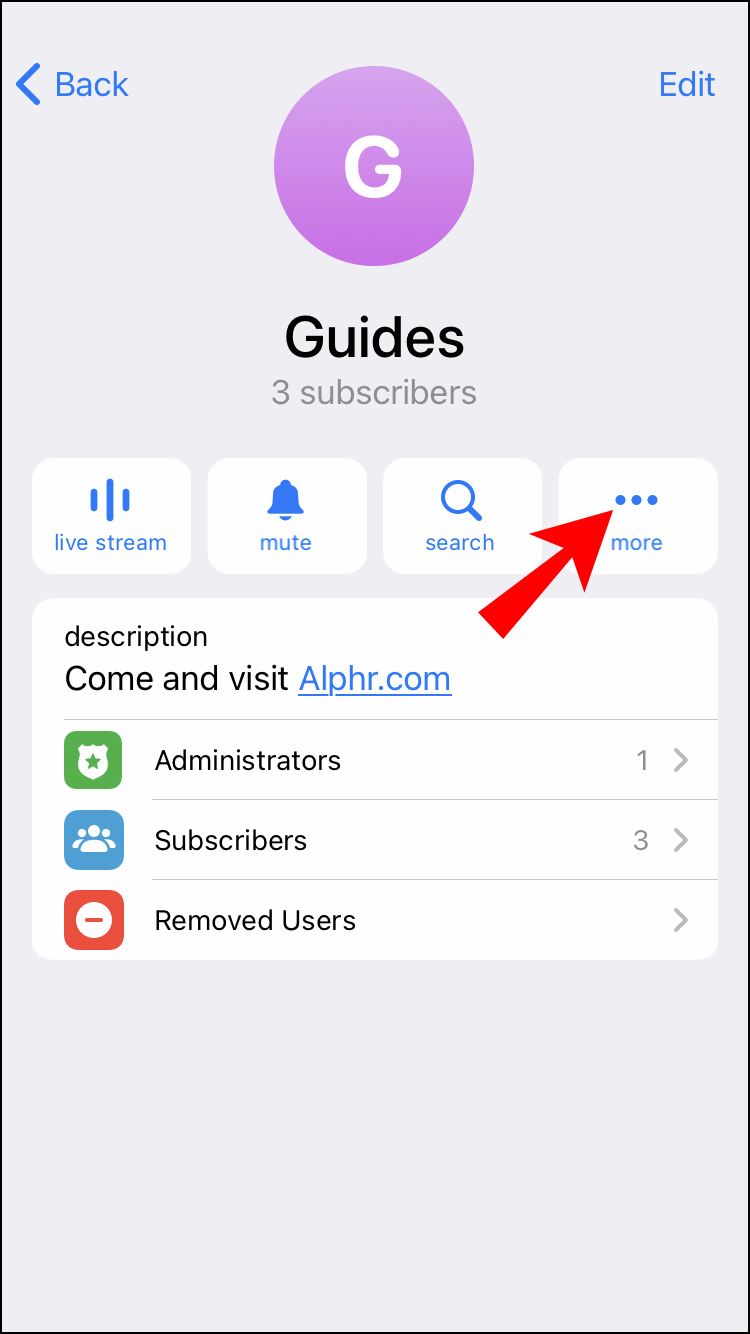Tap the Guides channel avatar
750x1334 pixels.
tap(374, 166)
